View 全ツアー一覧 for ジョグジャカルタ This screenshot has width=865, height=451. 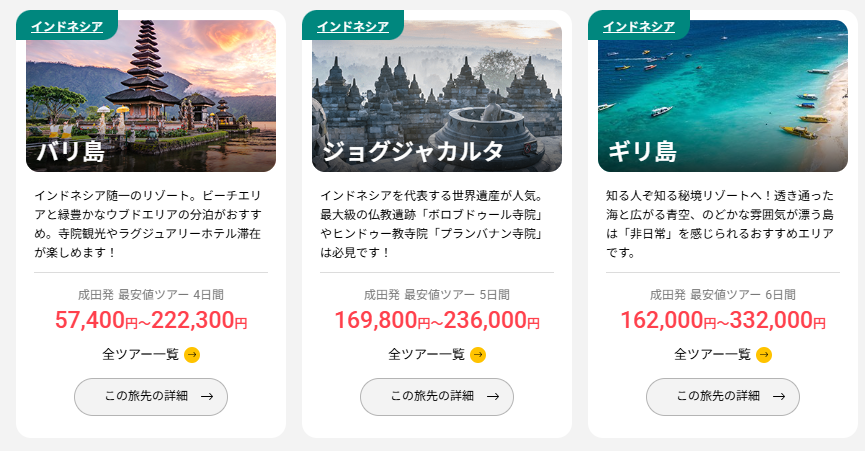click(x=437, y=354)
